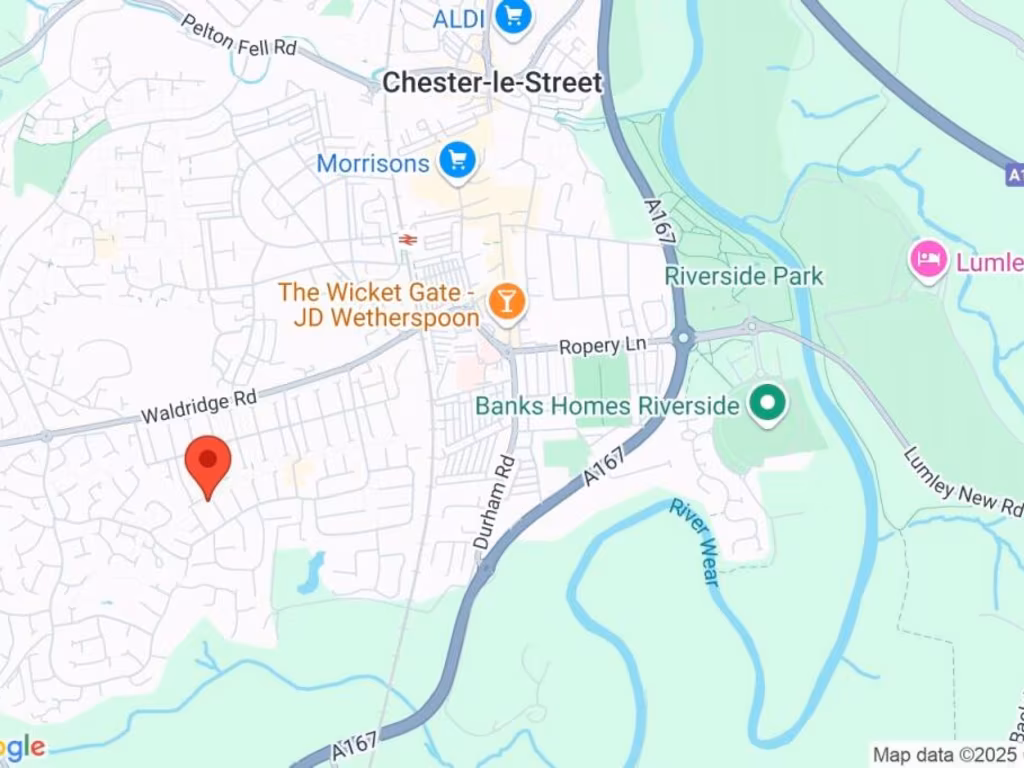This screenshot has height=768, width=1024.
Task: Select the Morrisons supermarket marker
Action: coord(457,160)
